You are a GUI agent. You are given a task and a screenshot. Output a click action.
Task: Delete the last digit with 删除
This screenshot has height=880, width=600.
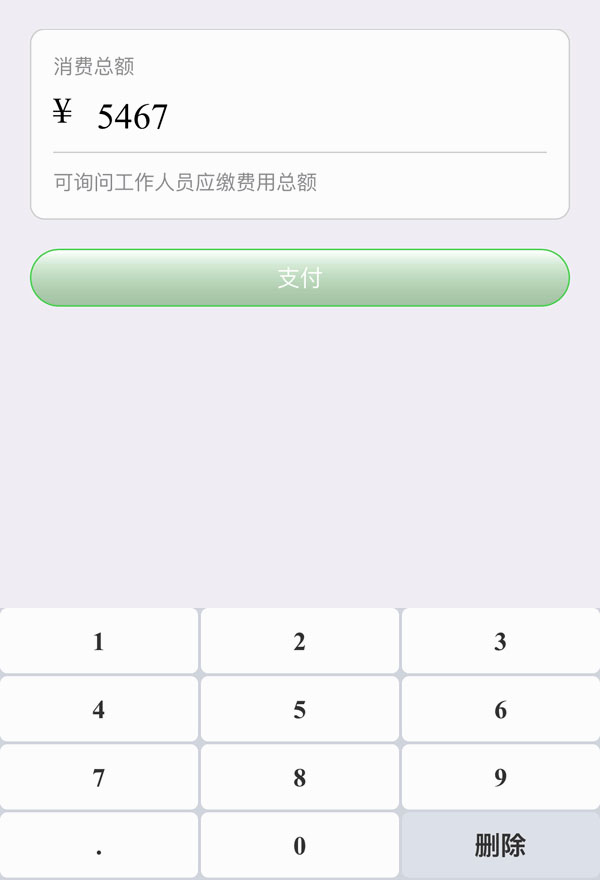click(x=500, y=845)
